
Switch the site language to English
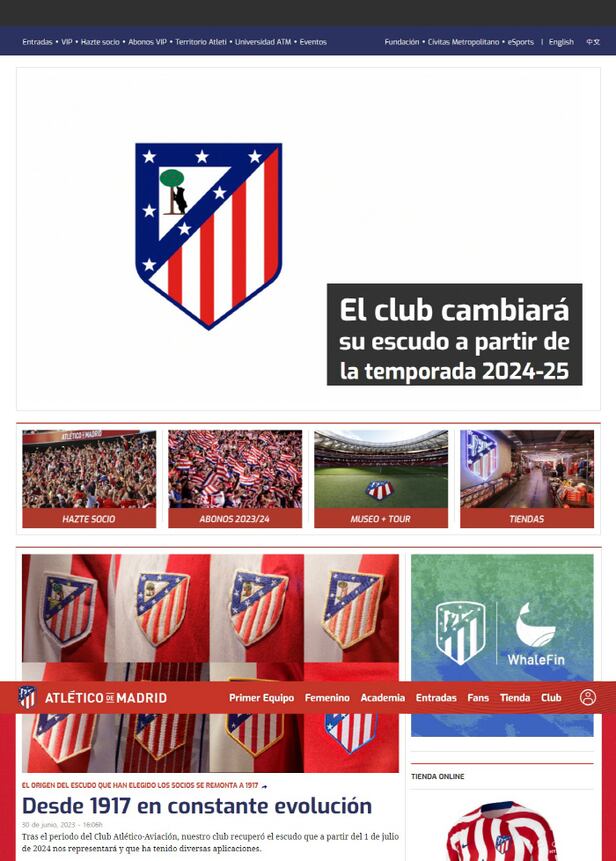tap(561, 42)
